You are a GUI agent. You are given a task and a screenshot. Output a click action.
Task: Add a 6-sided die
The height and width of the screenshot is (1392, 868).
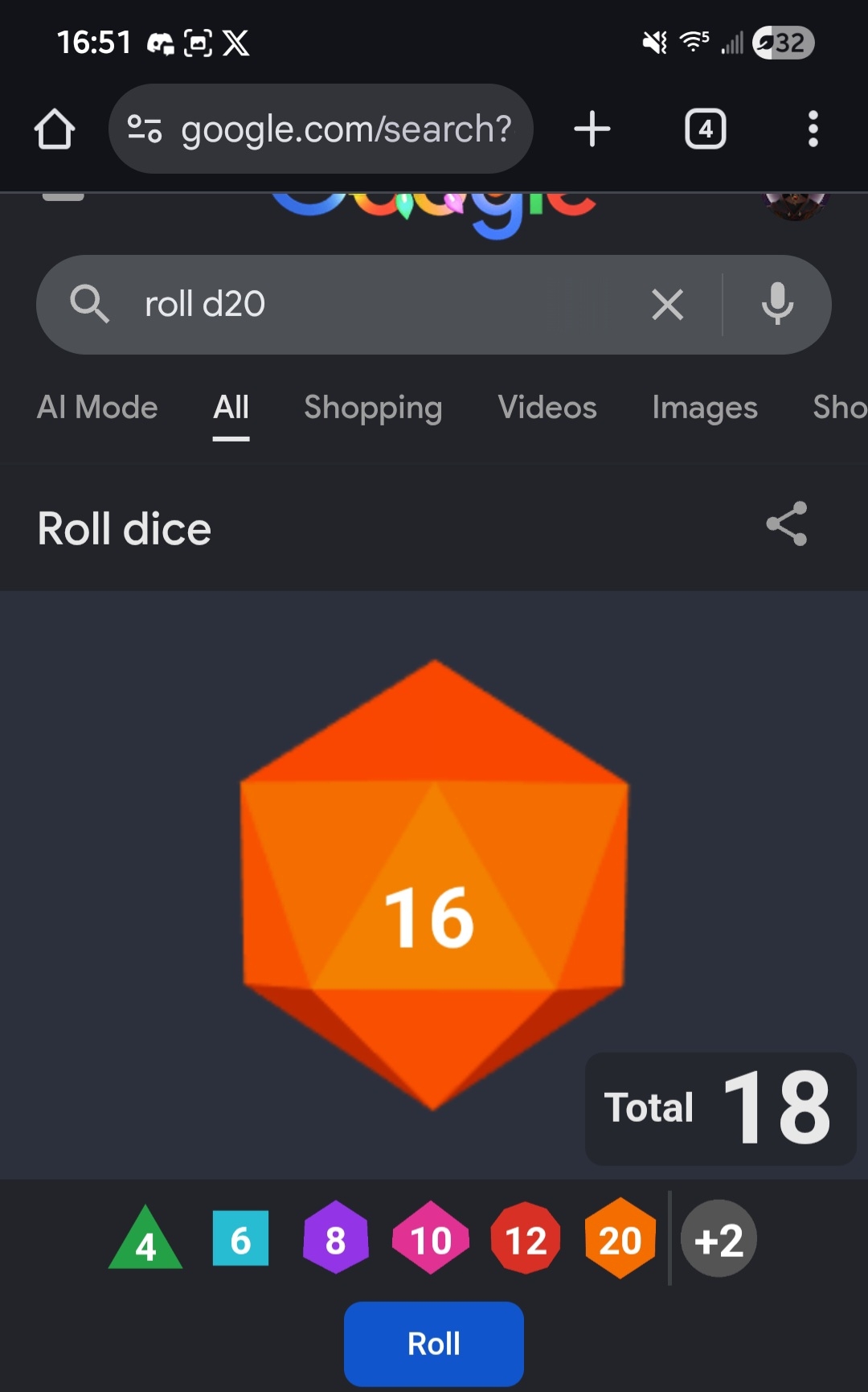pos(240,1239)
